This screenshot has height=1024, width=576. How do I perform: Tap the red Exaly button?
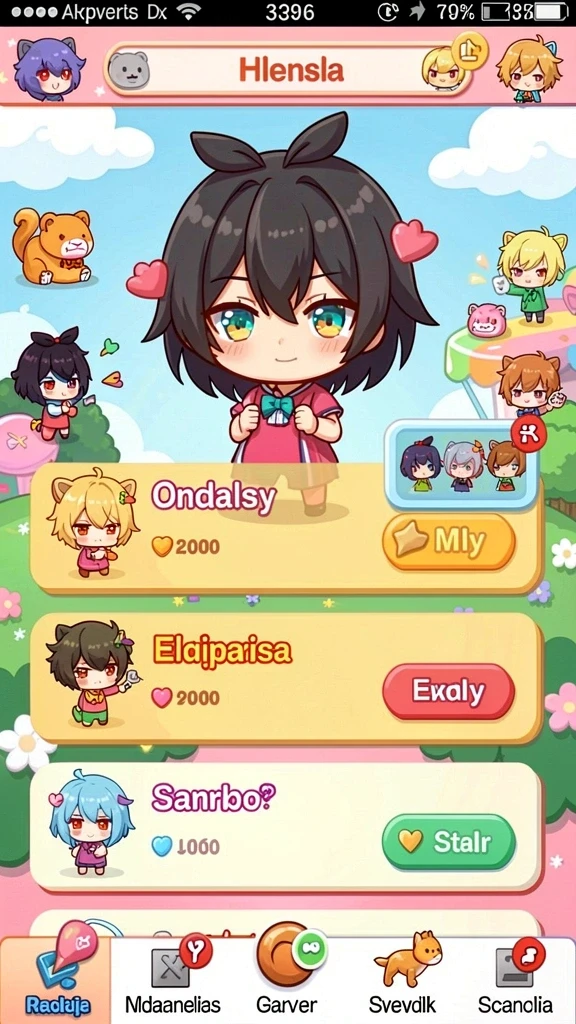point(449,692)
